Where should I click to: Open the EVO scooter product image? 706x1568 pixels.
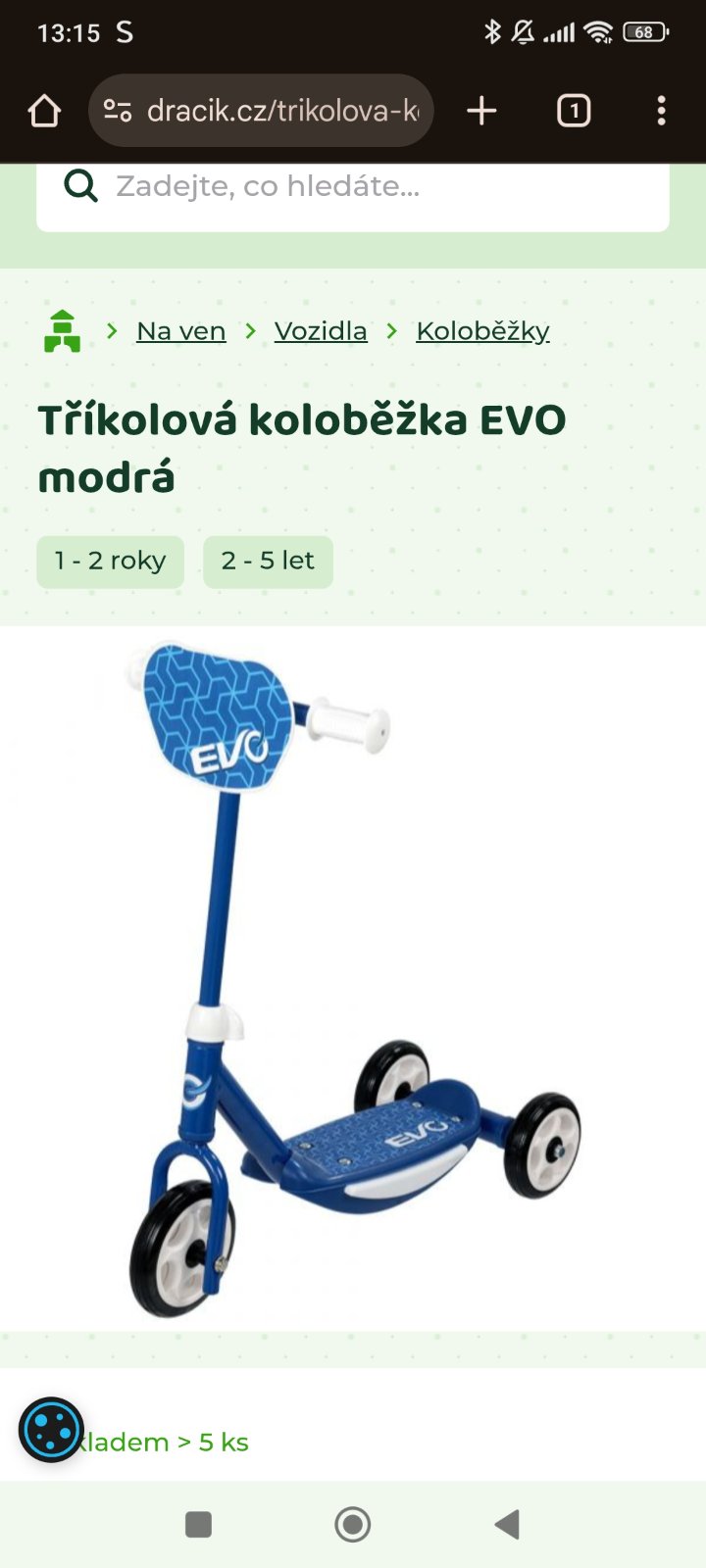tap(353, 980)
